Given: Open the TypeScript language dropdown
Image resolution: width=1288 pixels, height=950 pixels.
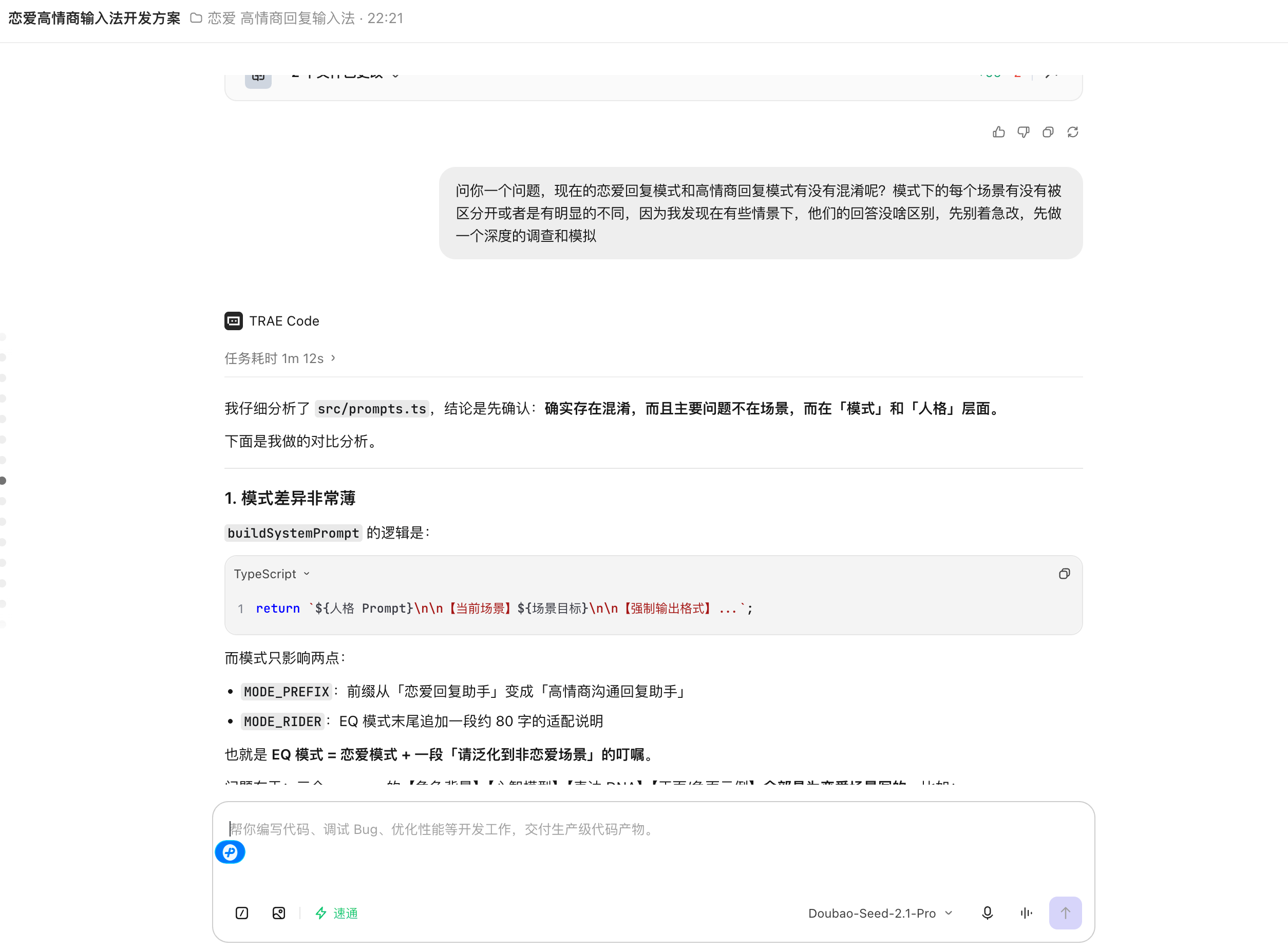Looking at the screenshot, I should [x=272, y=574].
